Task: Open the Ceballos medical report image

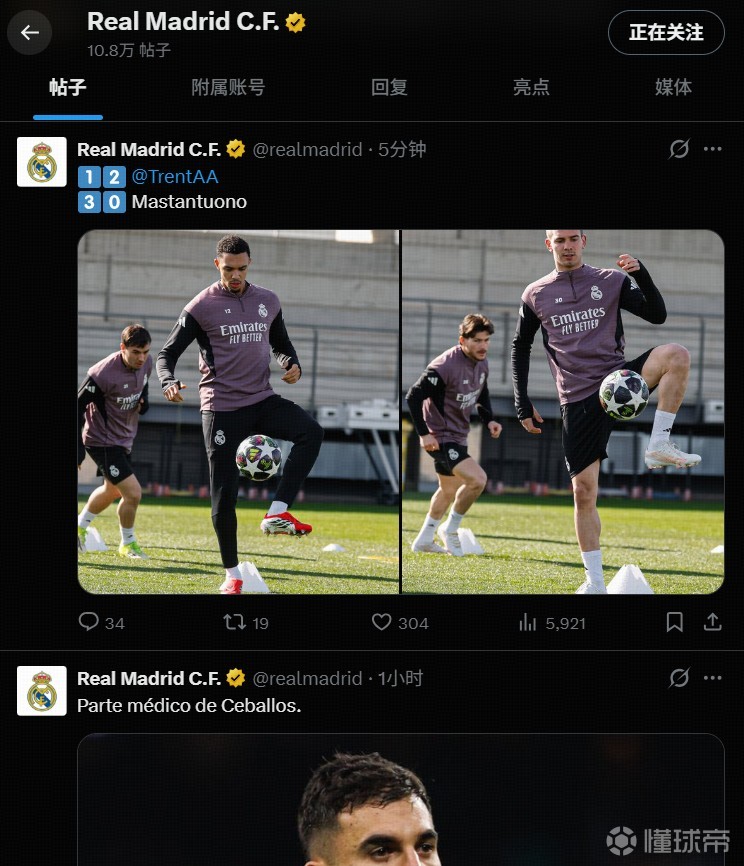Action: [x=400, y=800]
